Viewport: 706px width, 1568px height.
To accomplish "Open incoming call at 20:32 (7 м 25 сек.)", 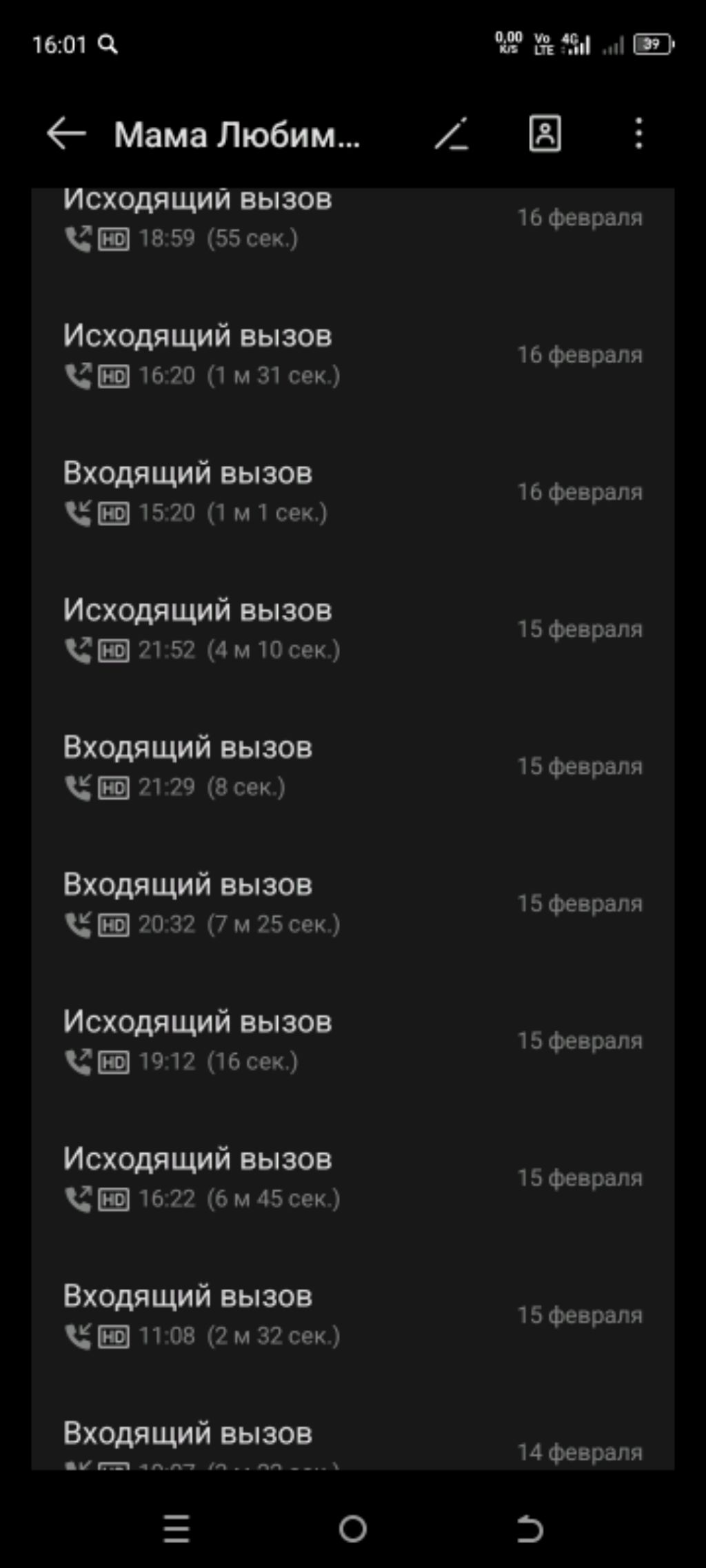I will [x=352, y=903].
